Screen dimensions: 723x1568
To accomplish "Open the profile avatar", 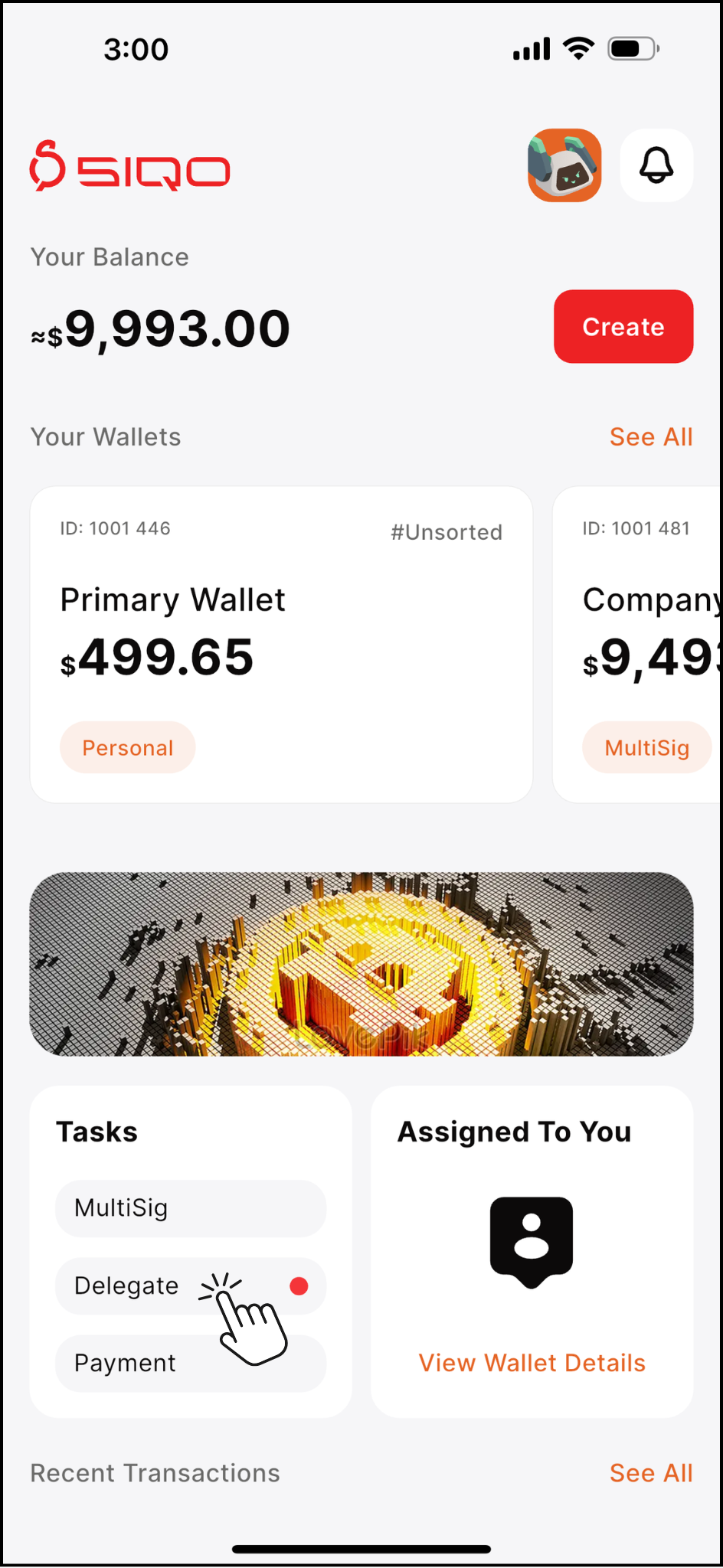I will pyautogui.click(x=564, y=165).
